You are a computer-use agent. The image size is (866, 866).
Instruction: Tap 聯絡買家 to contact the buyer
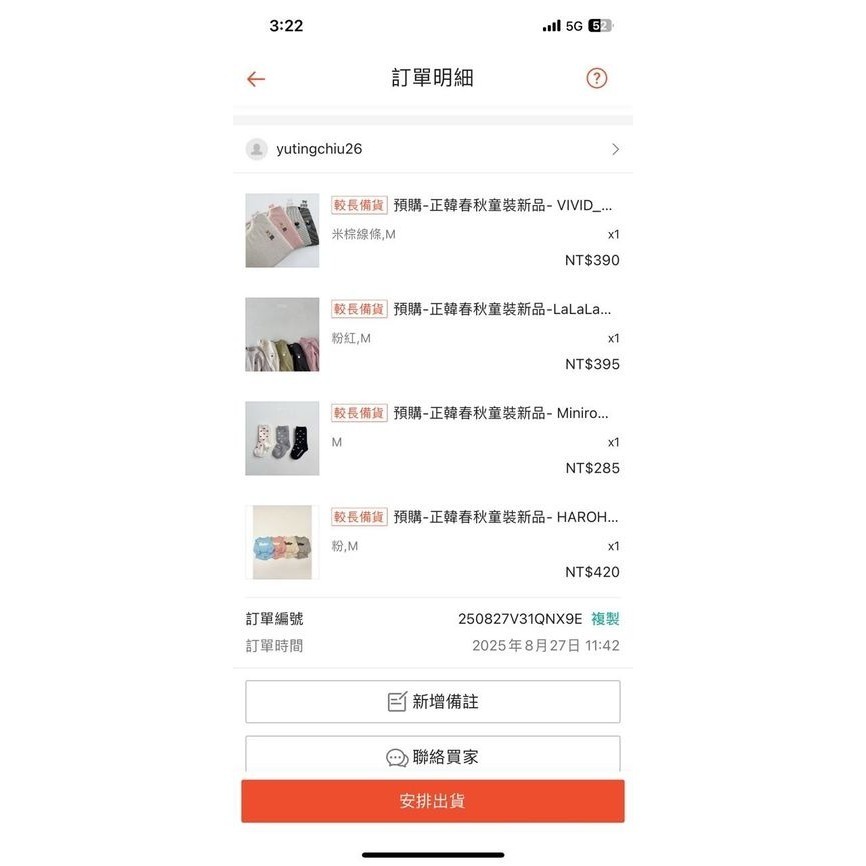click(x=432, y=756)
